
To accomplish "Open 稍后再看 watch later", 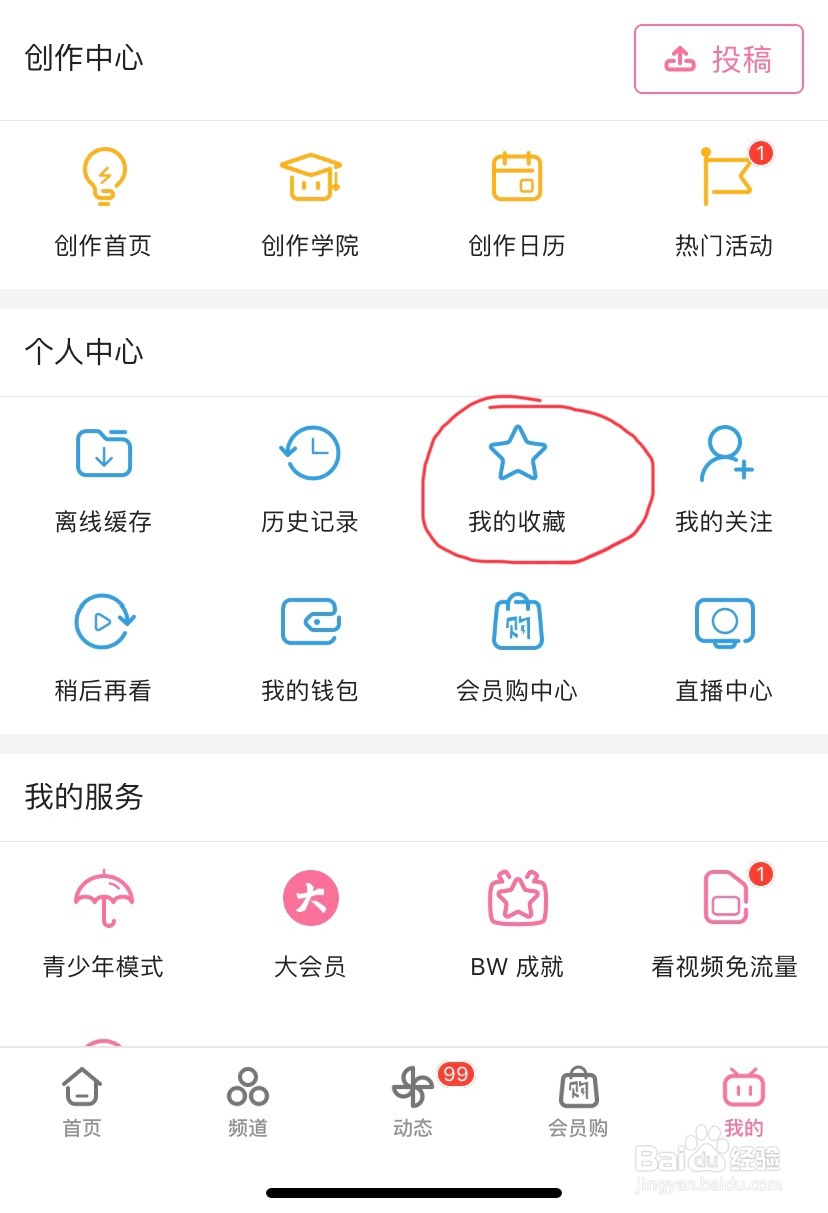I will click(x=103, y=645).
